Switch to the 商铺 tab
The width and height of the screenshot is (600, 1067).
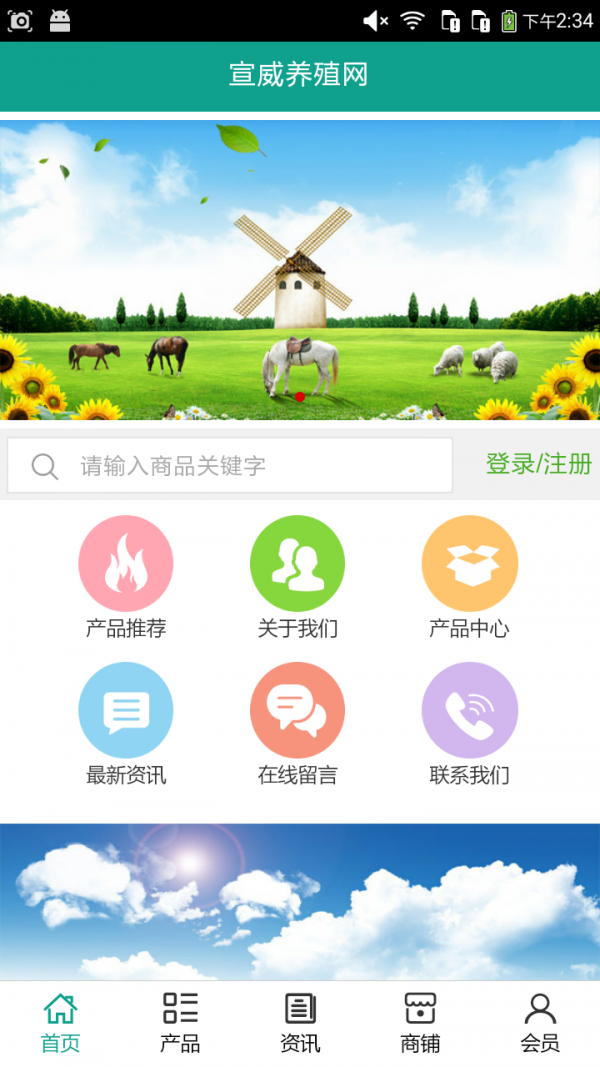click(x=420, y=1023)
